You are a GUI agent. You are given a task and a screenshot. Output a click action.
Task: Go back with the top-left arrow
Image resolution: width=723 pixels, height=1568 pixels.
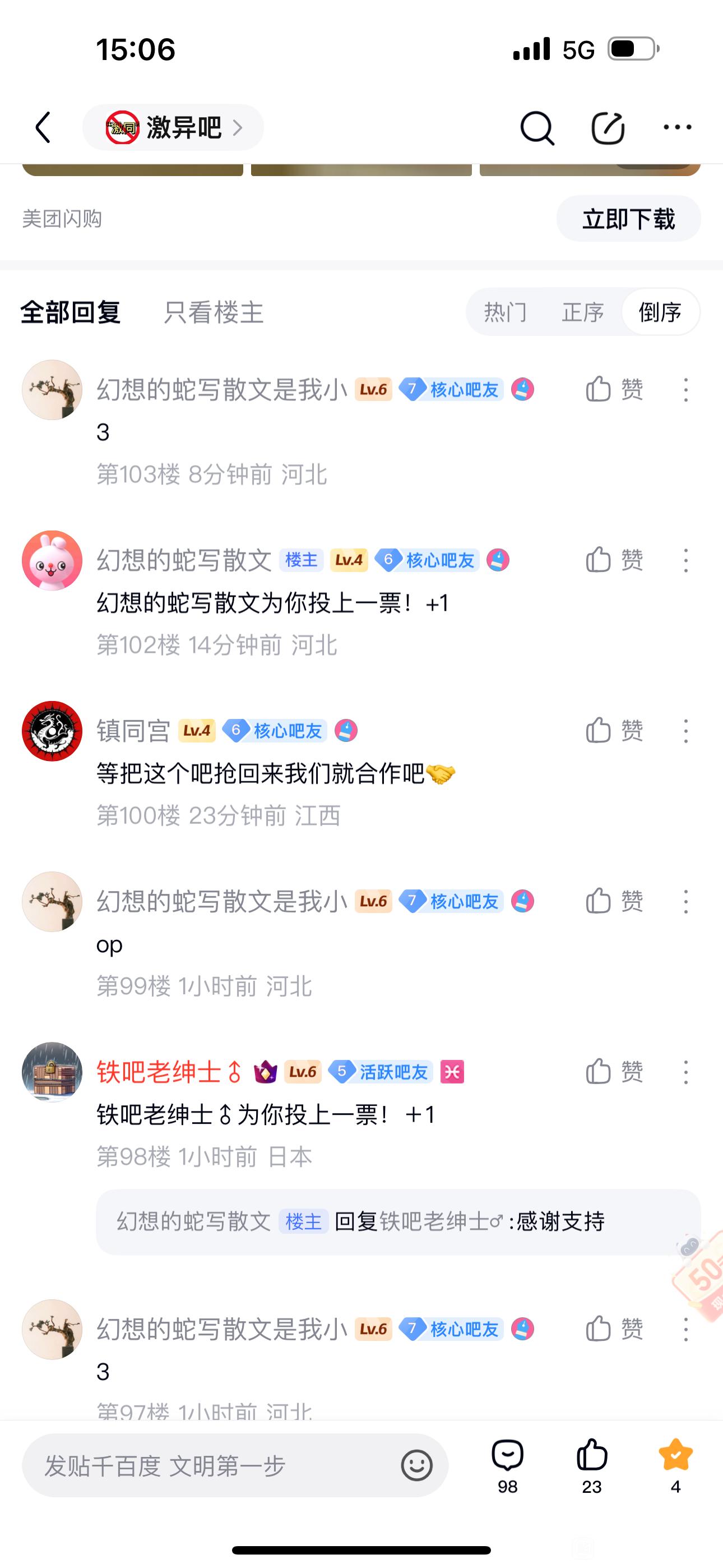pyautogui.click(x=43, y=127)
